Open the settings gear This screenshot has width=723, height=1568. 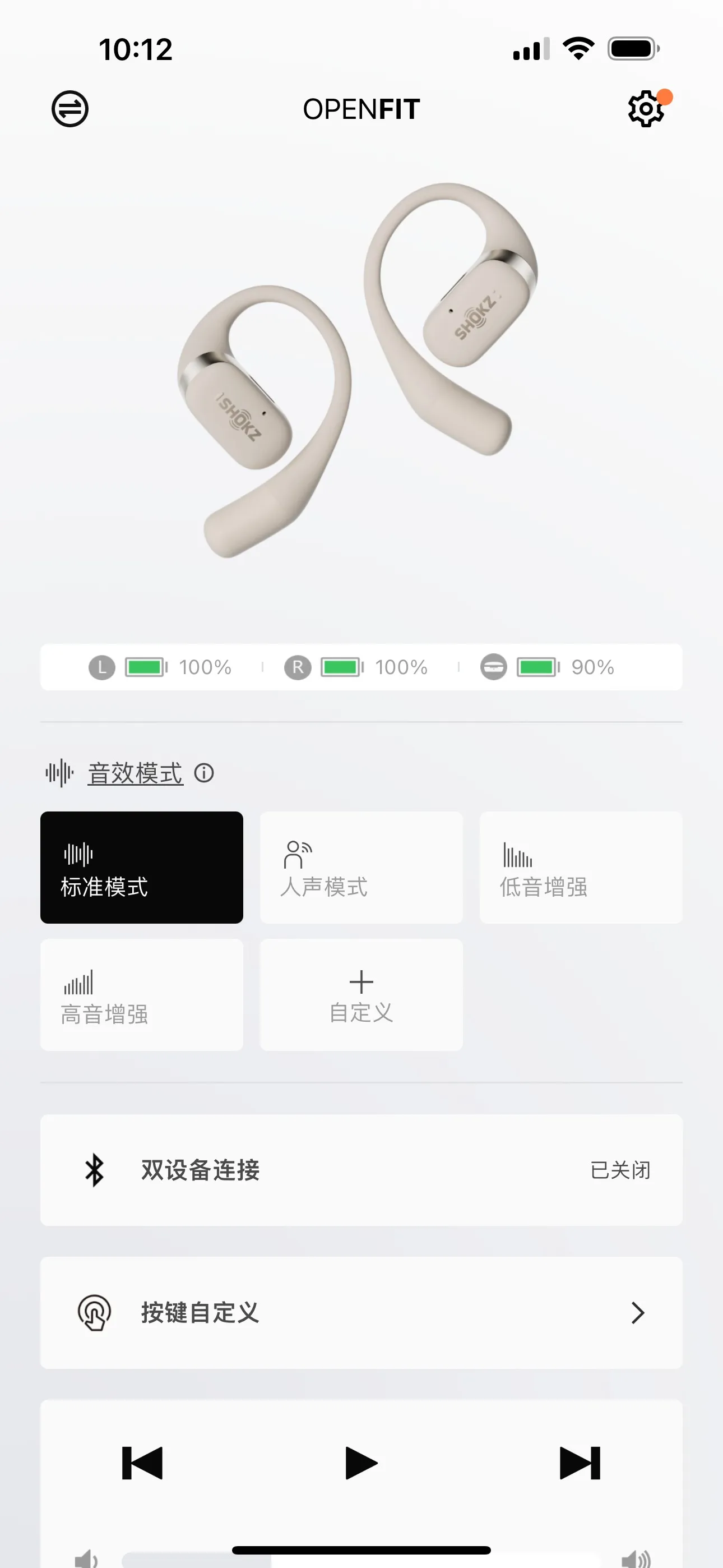[646, 109]
